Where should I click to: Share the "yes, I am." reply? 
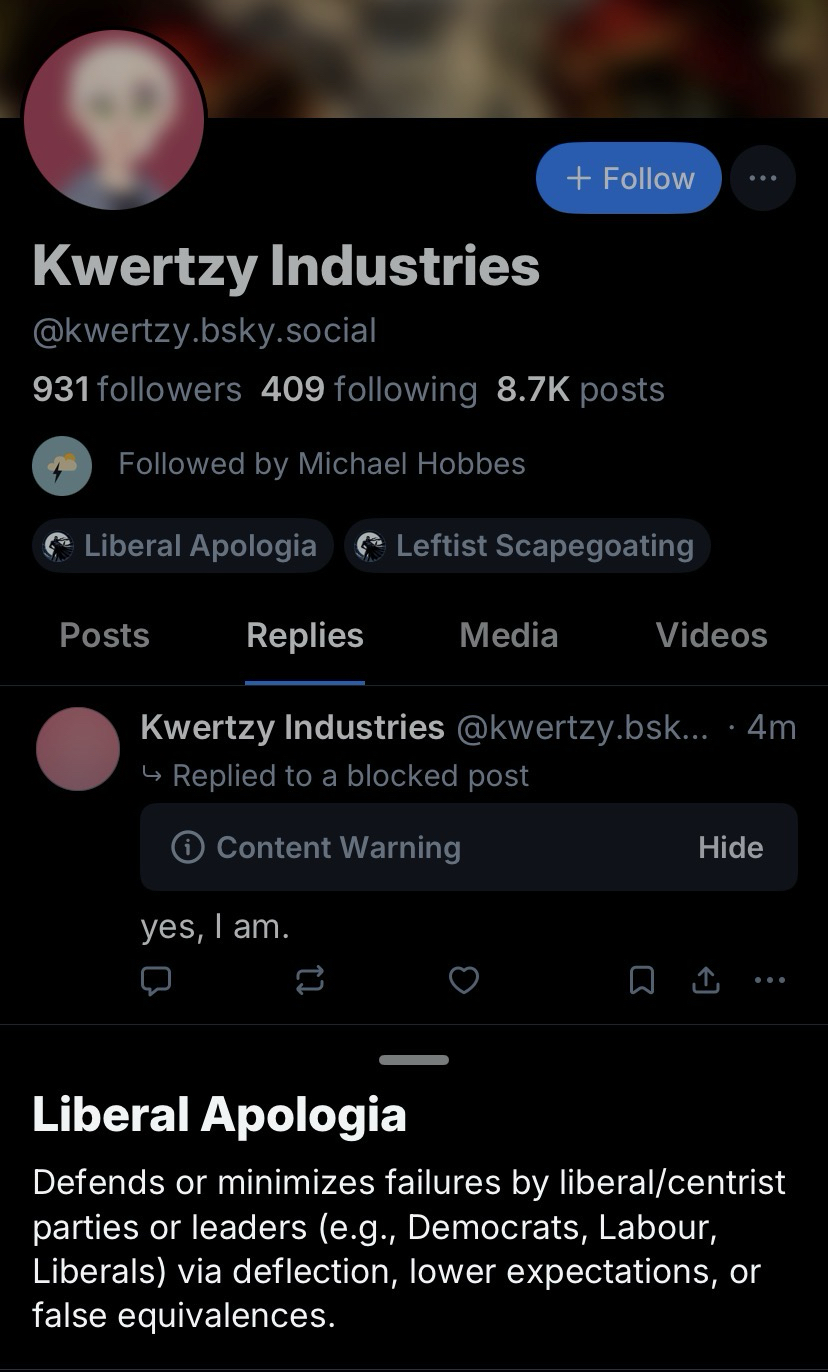coord(706,981)
